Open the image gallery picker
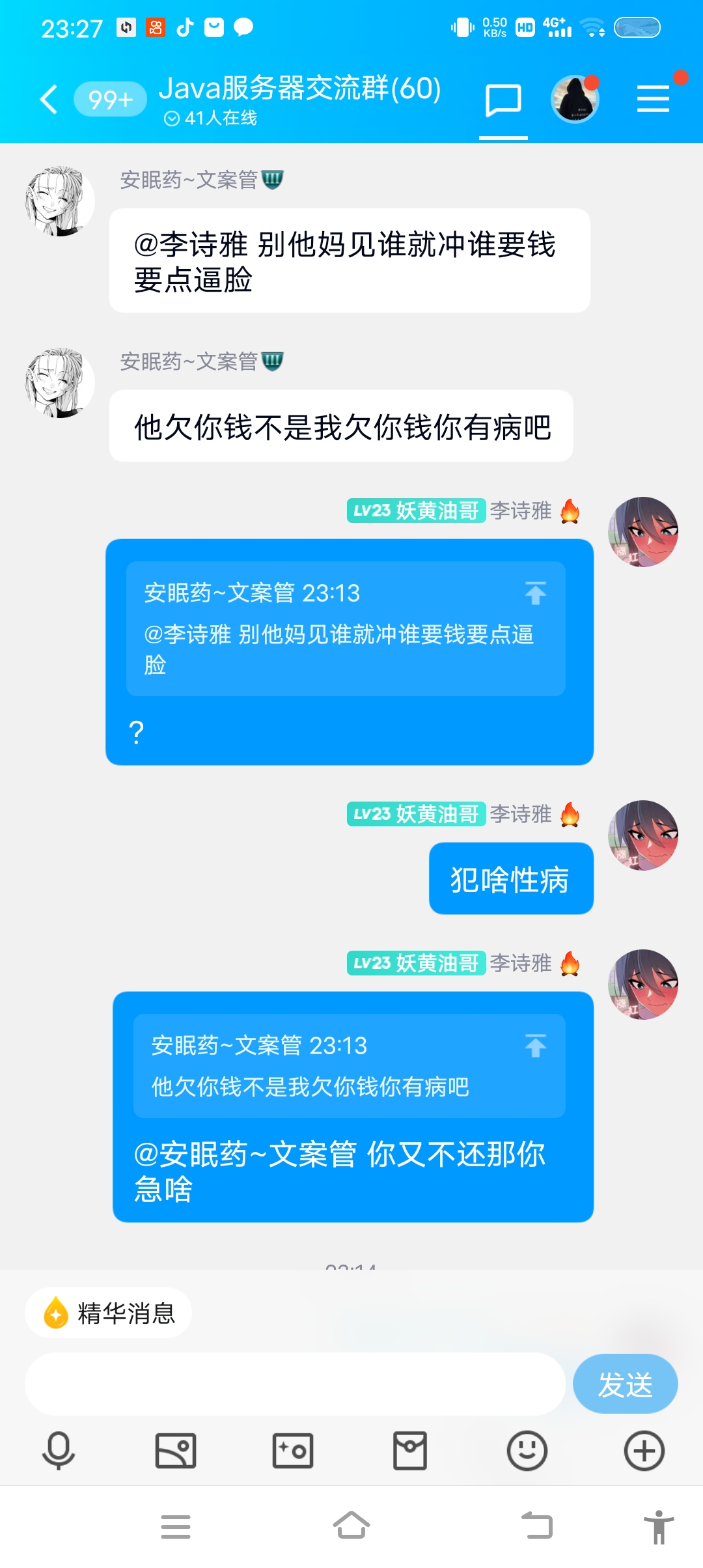 176,1451
